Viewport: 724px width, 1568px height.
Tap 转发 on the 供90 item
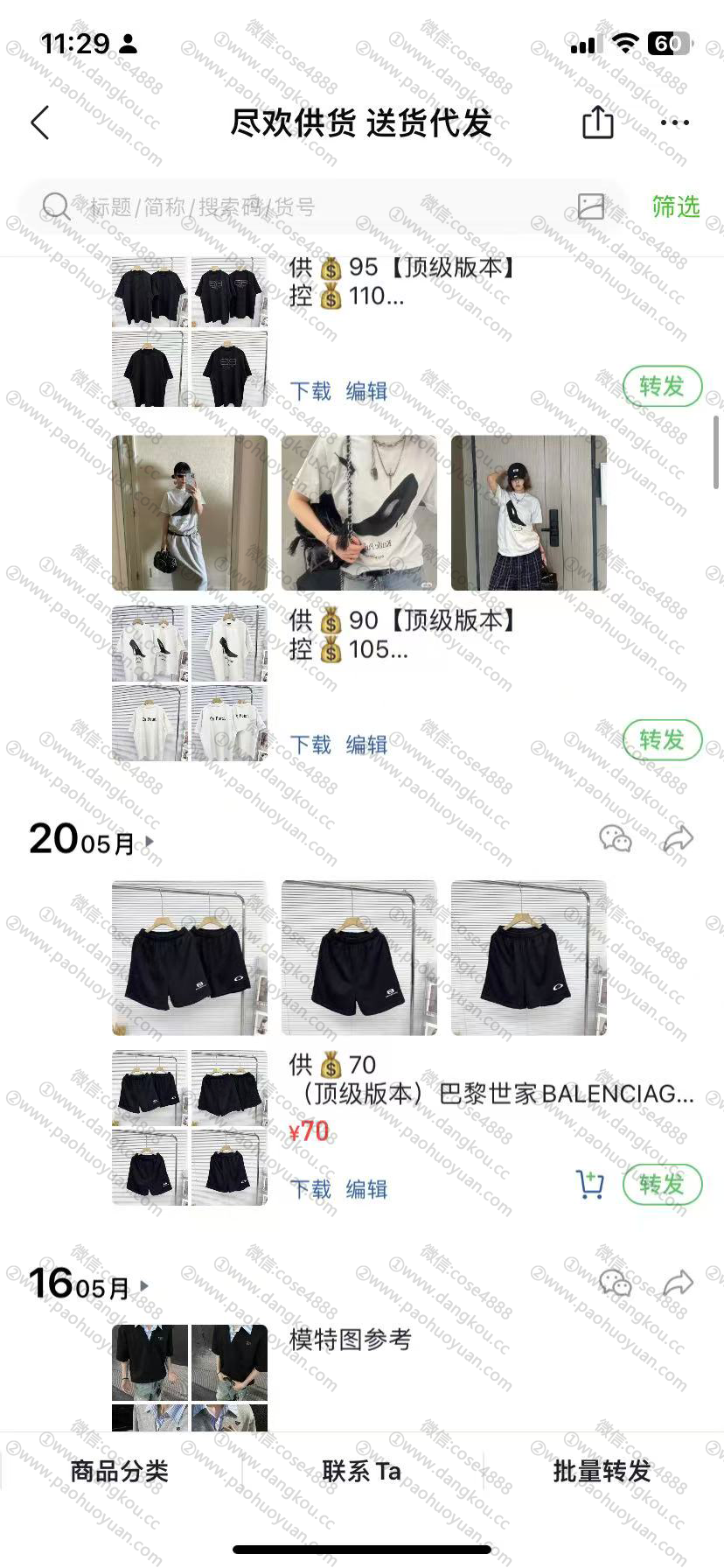(662, 739)
